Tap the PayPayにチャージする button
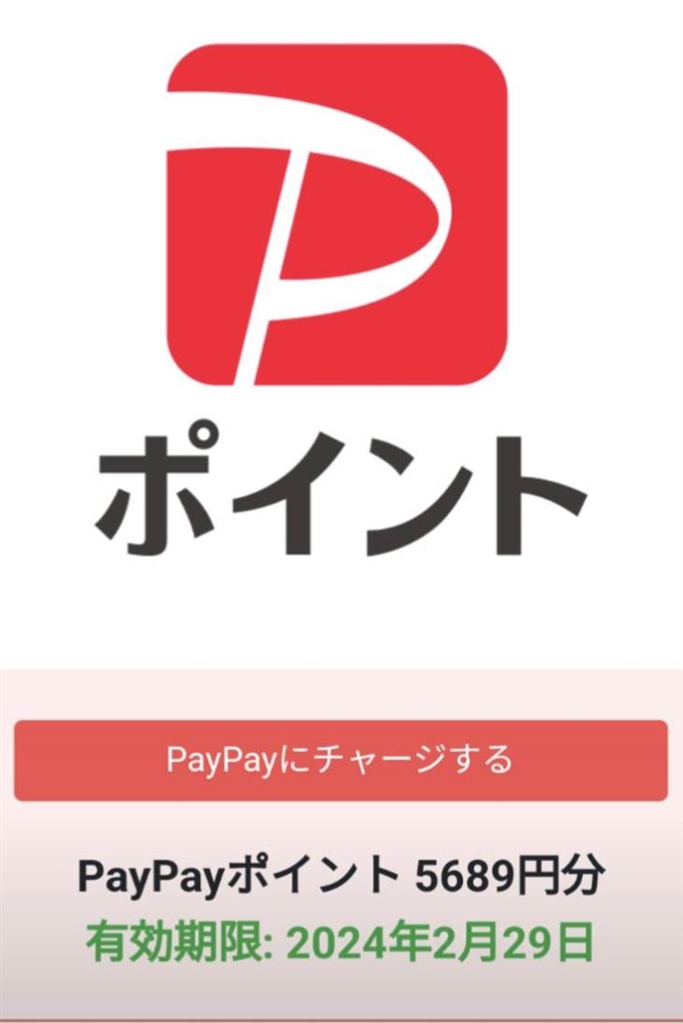Image resolution: width=683 pixels, height=1024 pixels. tap(340, 760)
